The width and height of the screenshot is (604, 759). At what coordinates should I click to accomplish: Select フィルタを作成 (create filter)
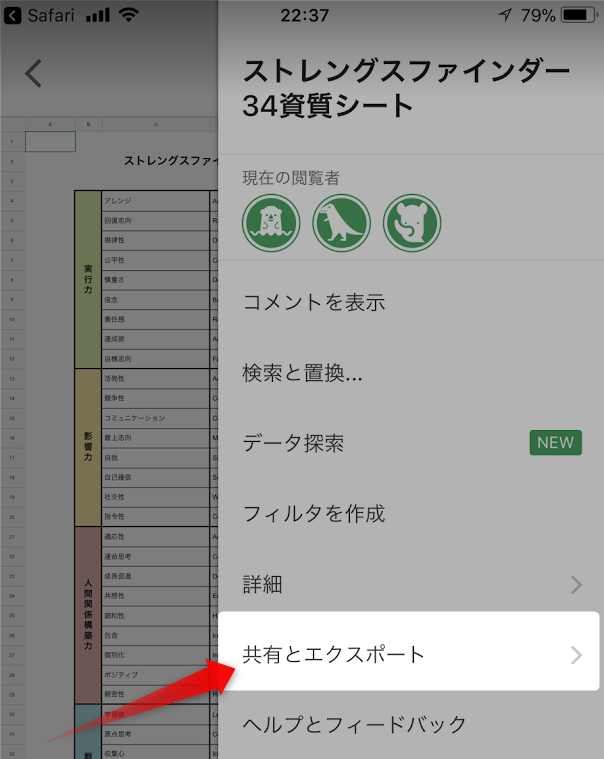[314, 514]
